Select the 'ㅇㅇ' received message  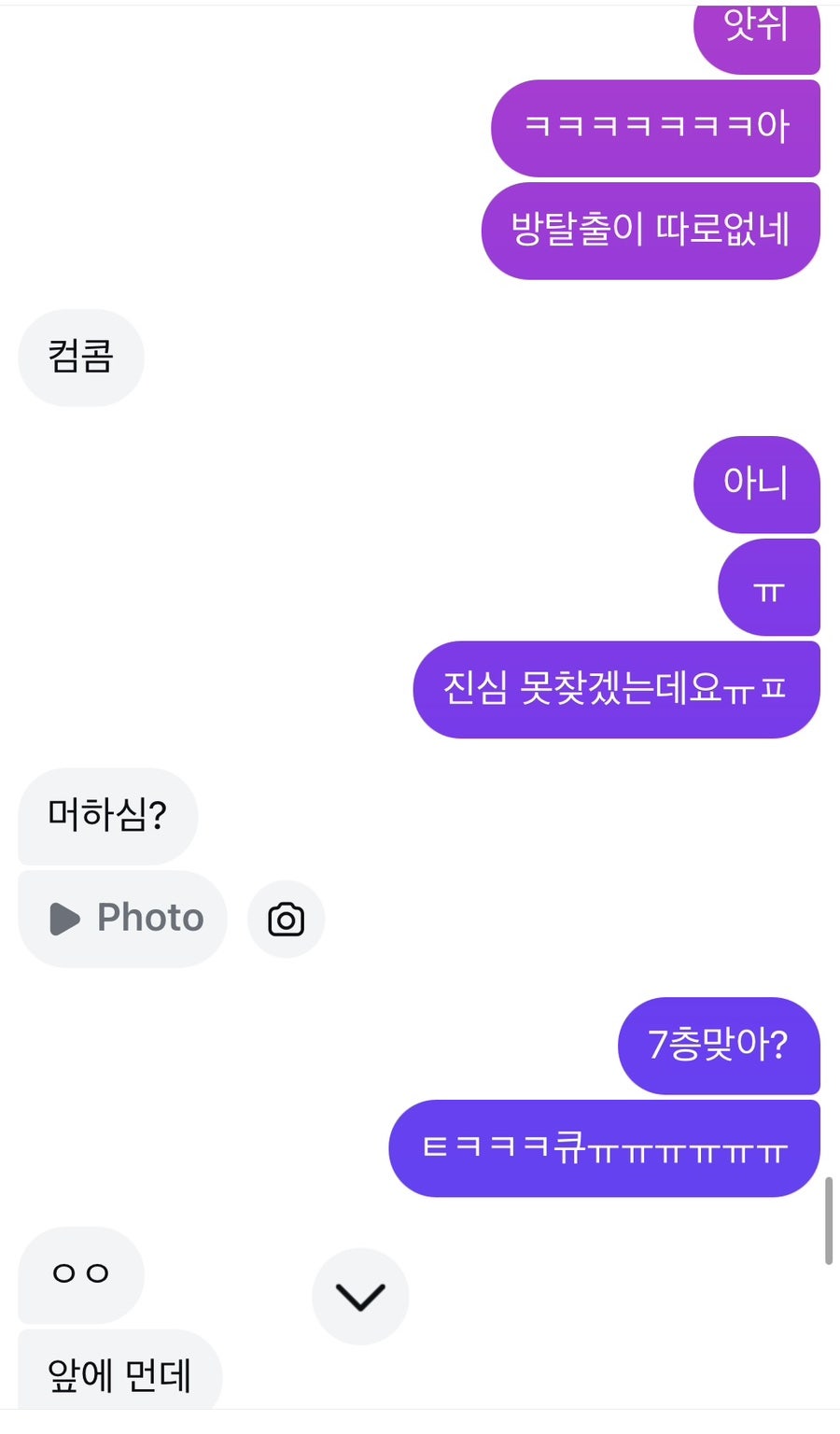click(x=79, y=1275)
